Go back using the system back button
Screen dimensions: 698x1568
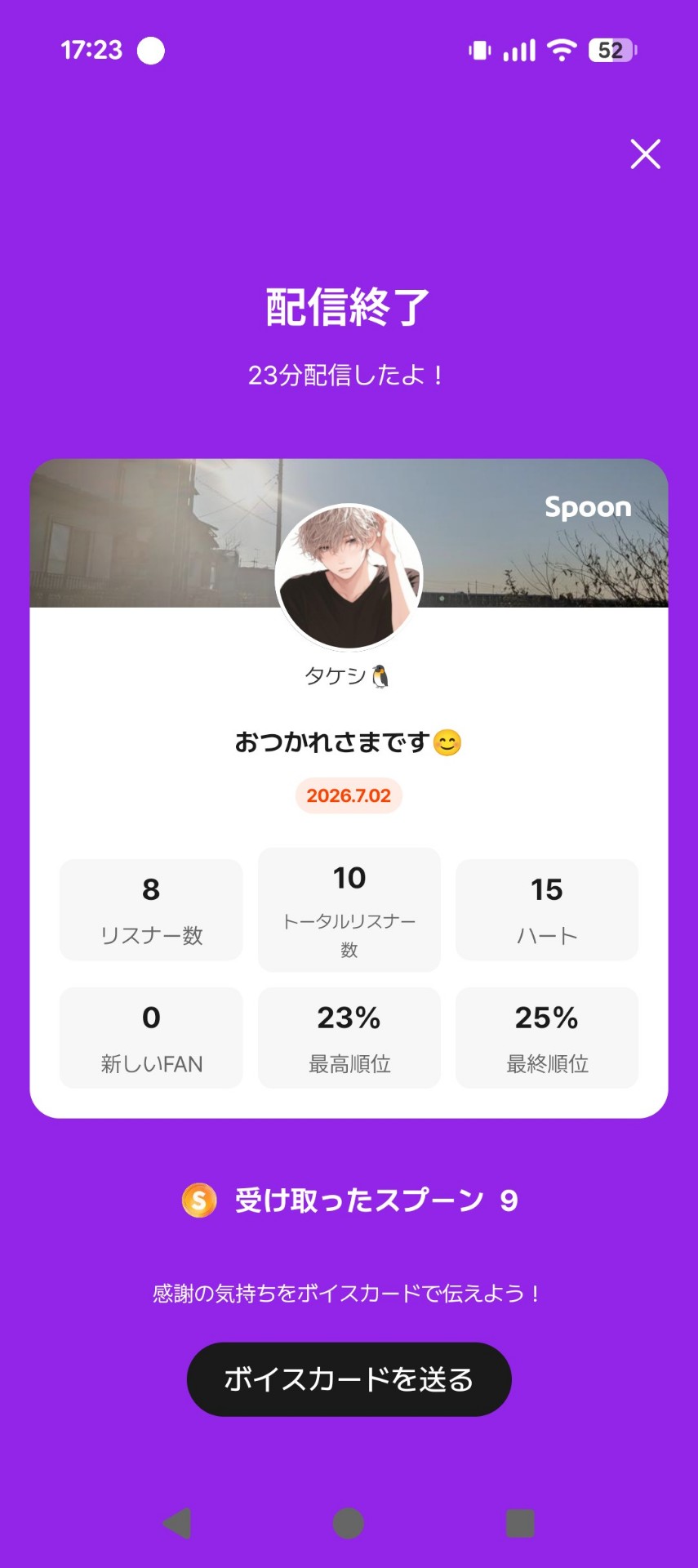(177, 1523)
